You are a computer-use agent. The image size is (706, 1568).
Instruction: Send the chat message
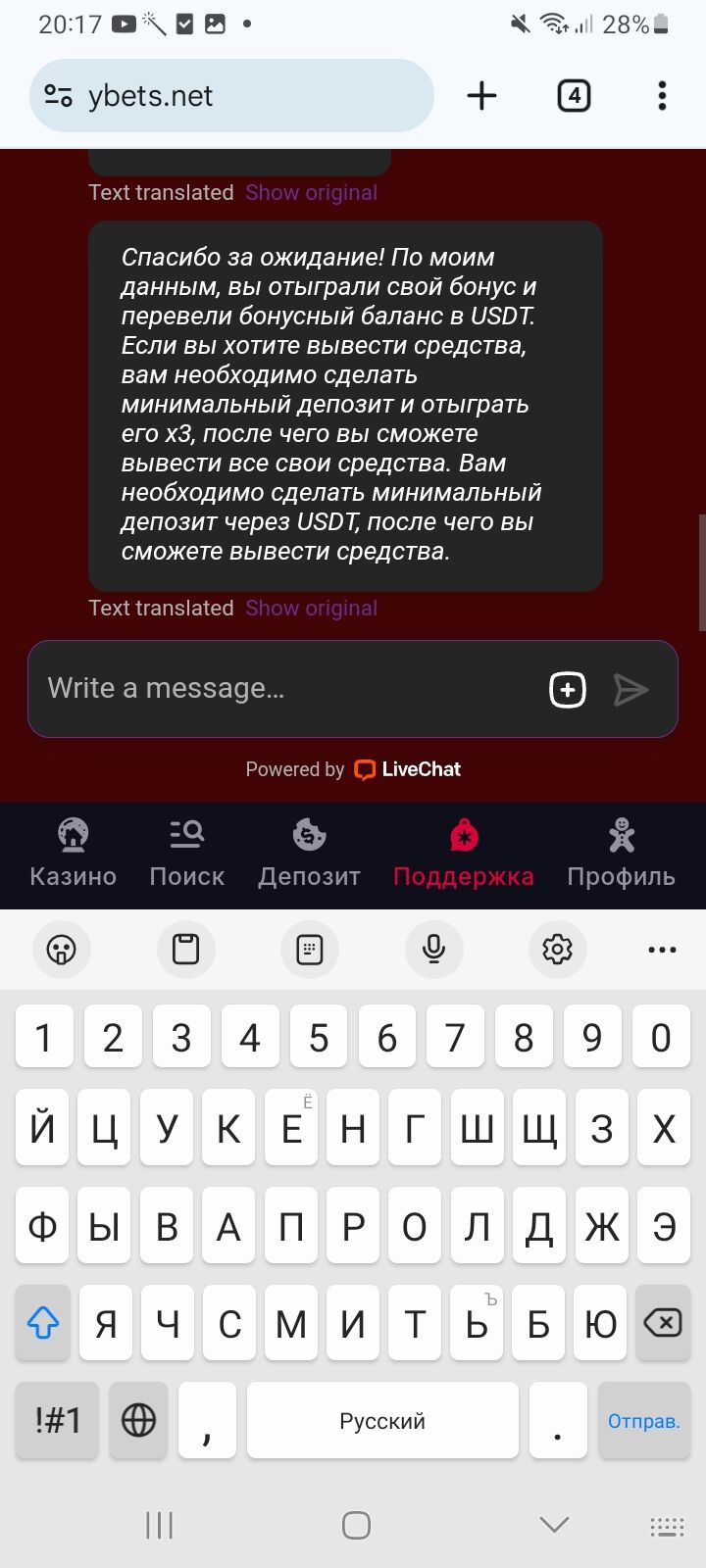click(630, 689)
